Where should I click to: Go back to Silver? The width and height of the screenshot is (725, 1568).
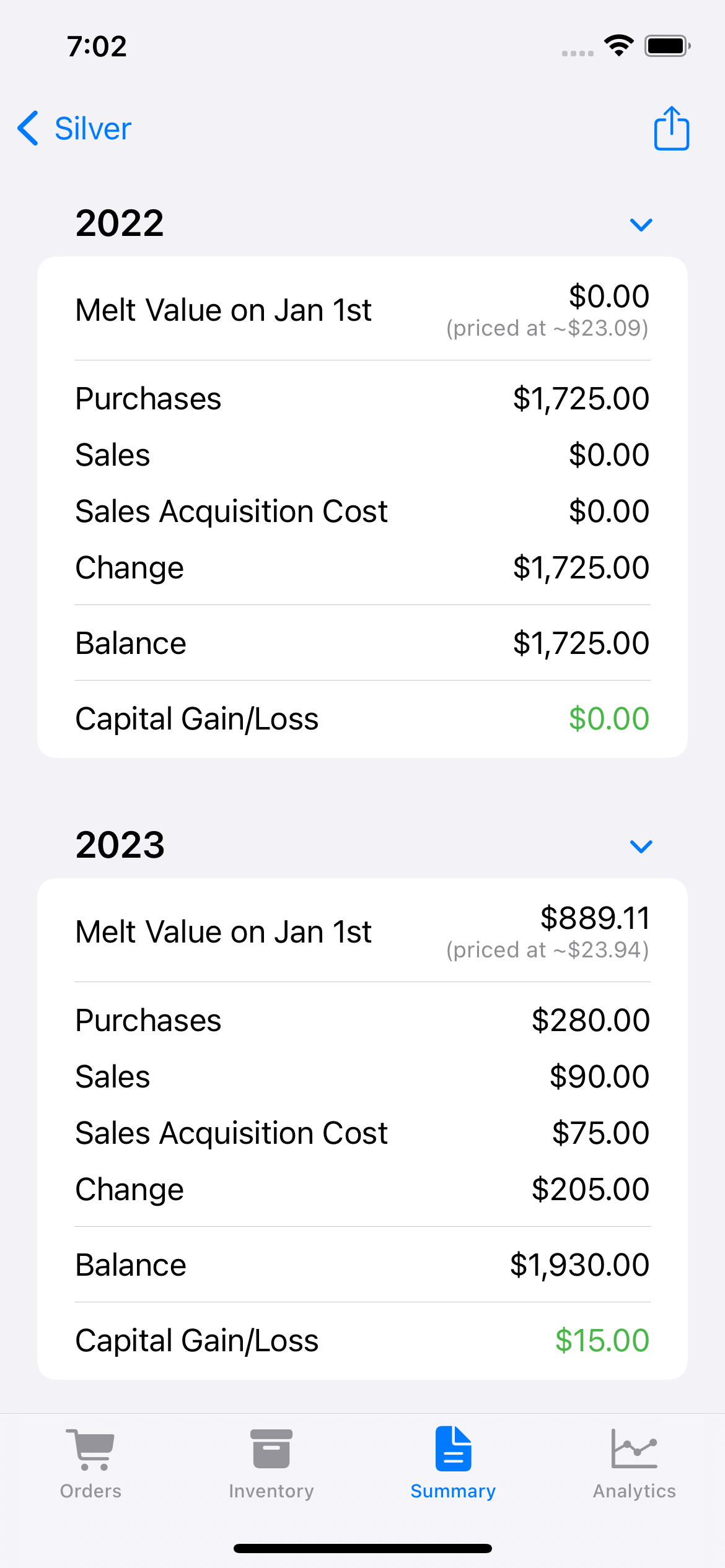(x=74, y=129)
